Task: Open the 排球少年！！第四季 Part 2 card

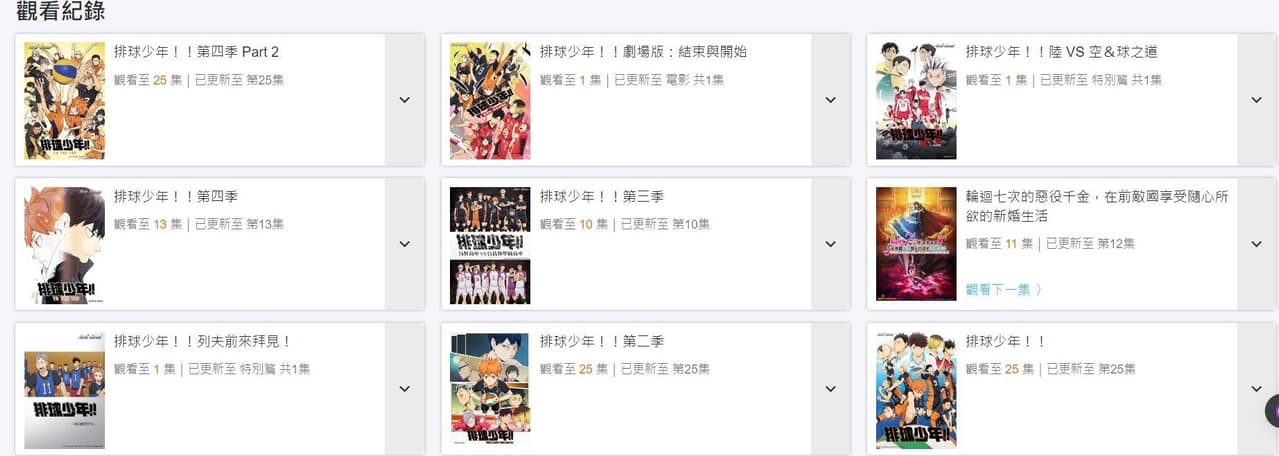Action: coord(196,52)
